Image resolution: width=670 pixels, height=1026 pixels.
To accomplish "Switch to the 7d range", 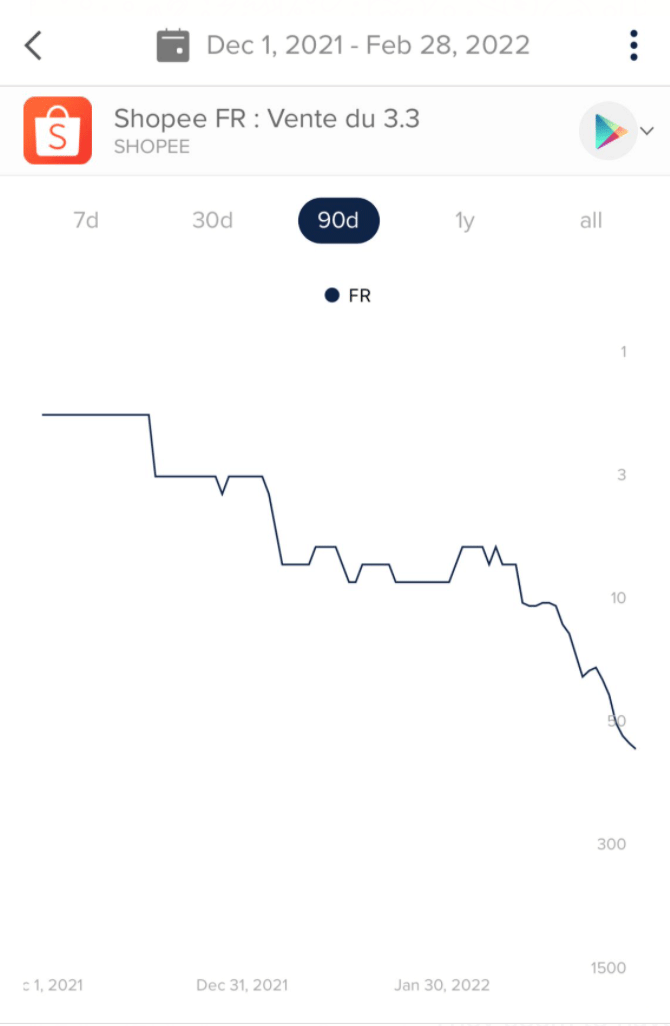I will pyautogui.click(x=86, y=221).
